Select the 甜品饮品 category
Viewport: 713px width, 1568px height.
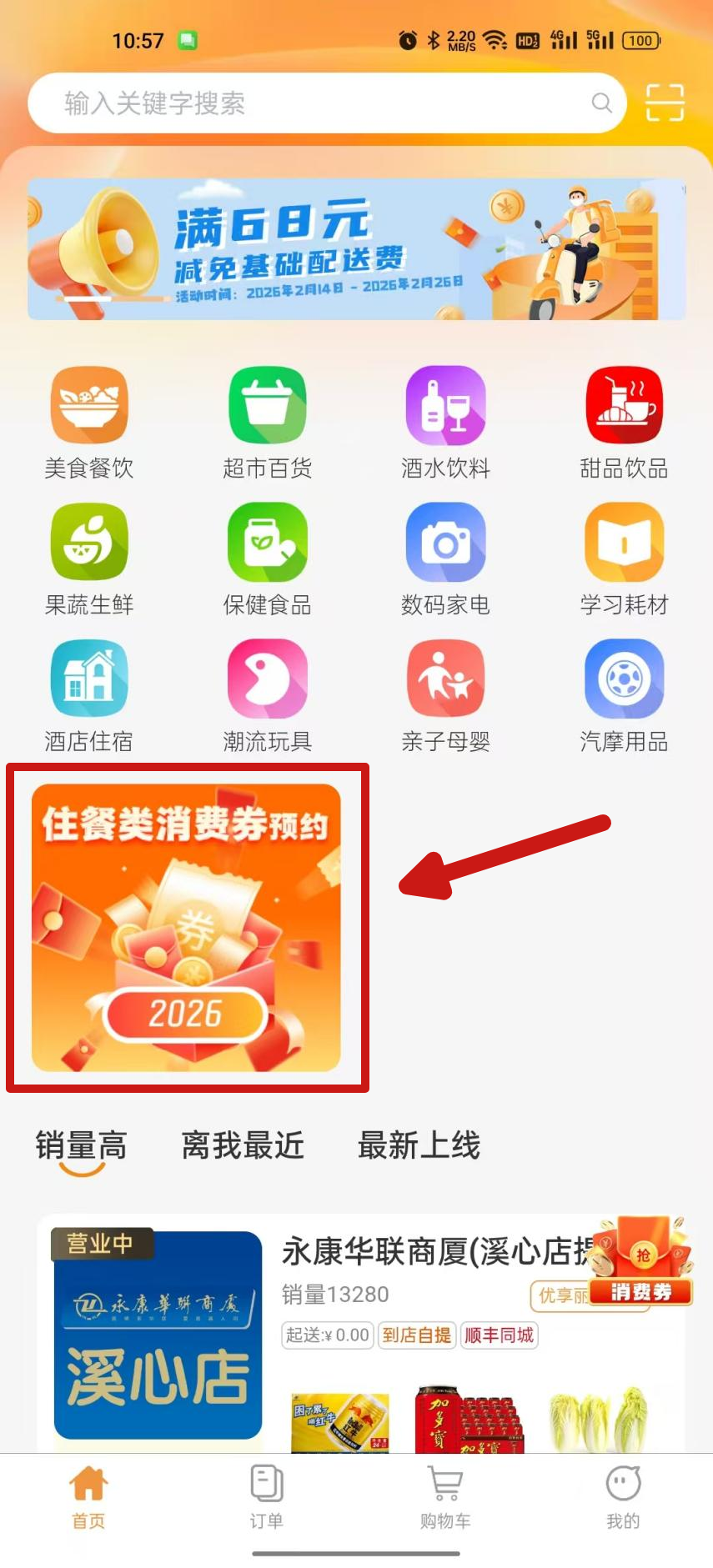tap(624, 423)
